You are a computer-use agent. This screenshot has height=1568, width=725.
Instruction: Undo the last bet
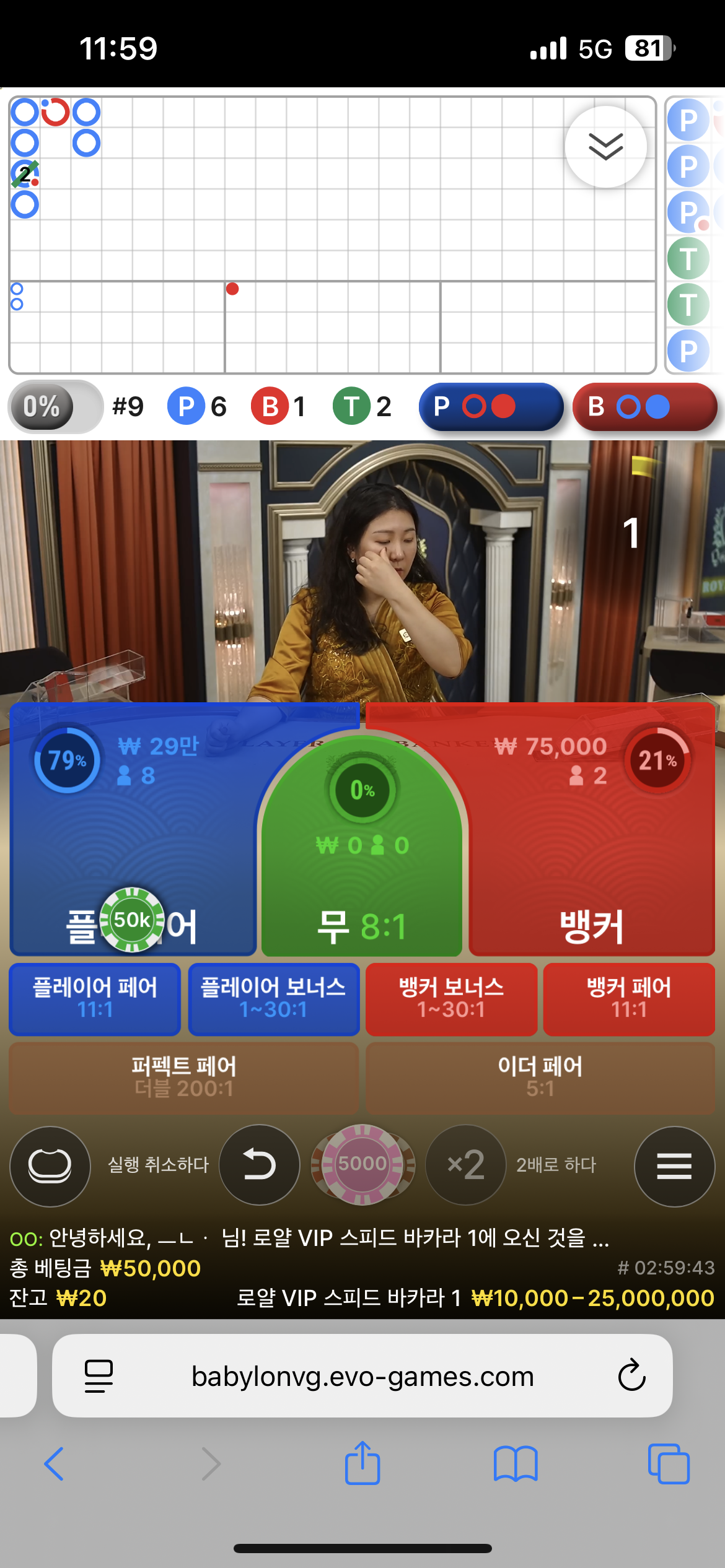260,1165
